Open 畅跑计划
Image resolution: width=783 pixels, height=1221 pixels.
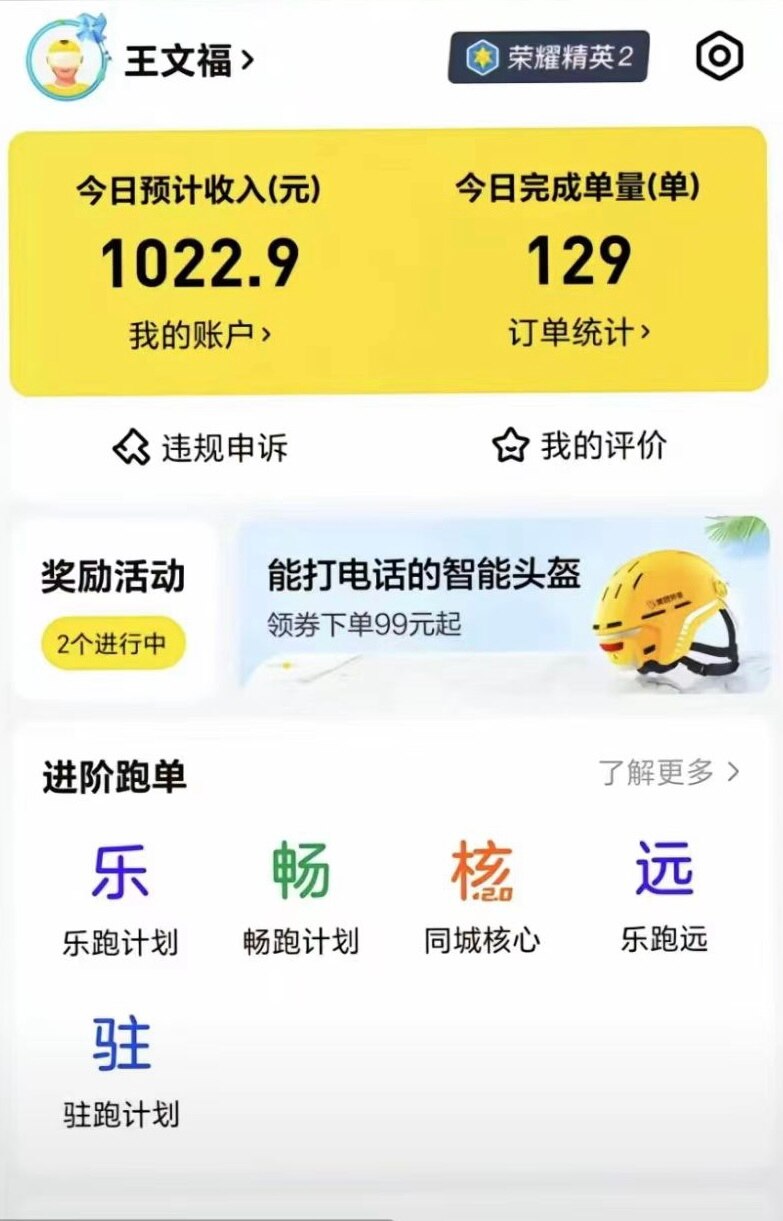pos(301,897)
